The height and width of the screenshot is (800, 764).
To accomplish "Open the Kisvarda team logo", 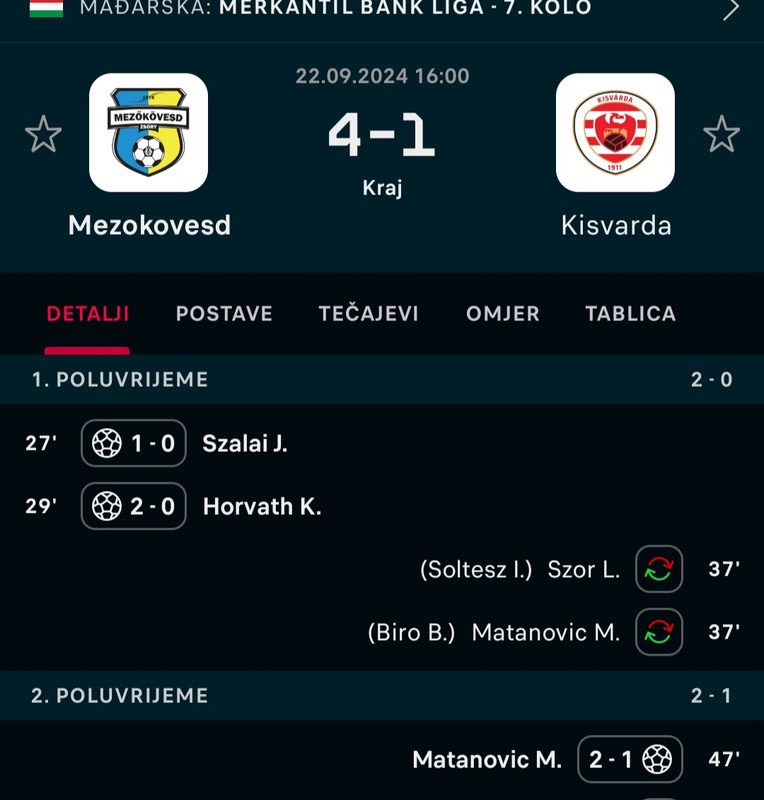I will pyautogui.click(x=615, y=133).
